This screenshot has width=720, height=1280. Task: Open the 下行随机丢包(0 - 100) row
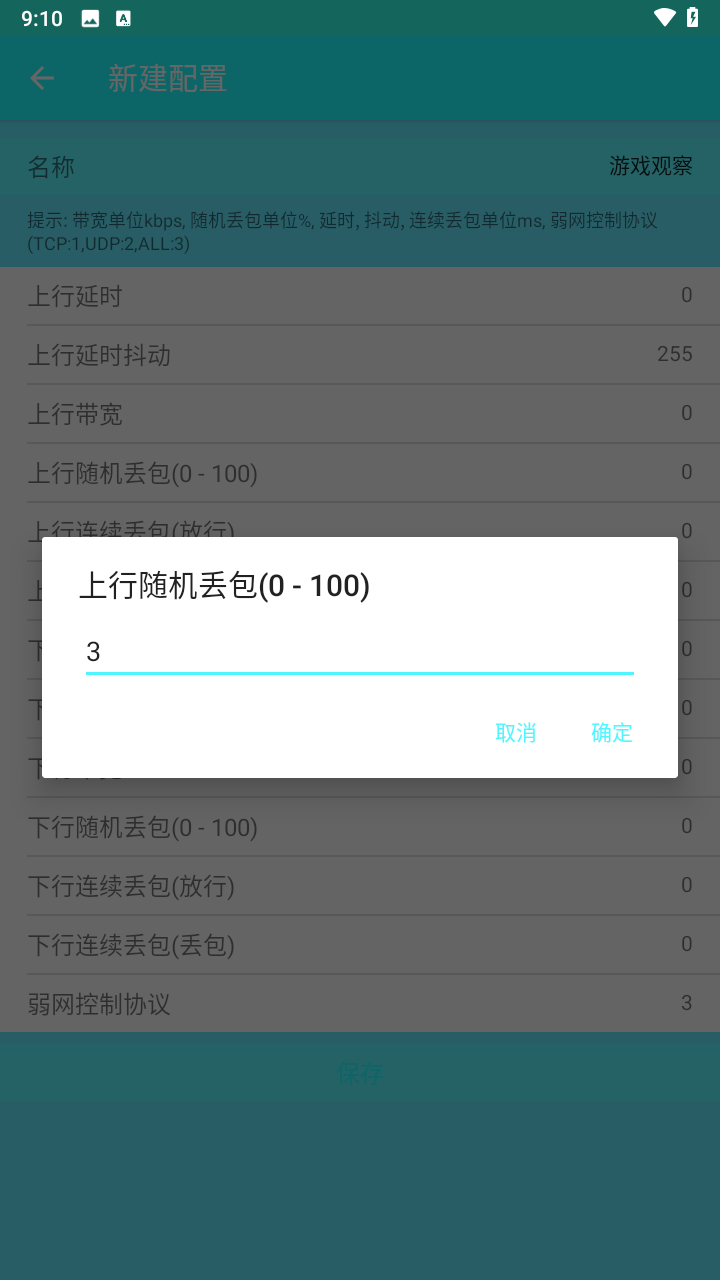[360, 826]
